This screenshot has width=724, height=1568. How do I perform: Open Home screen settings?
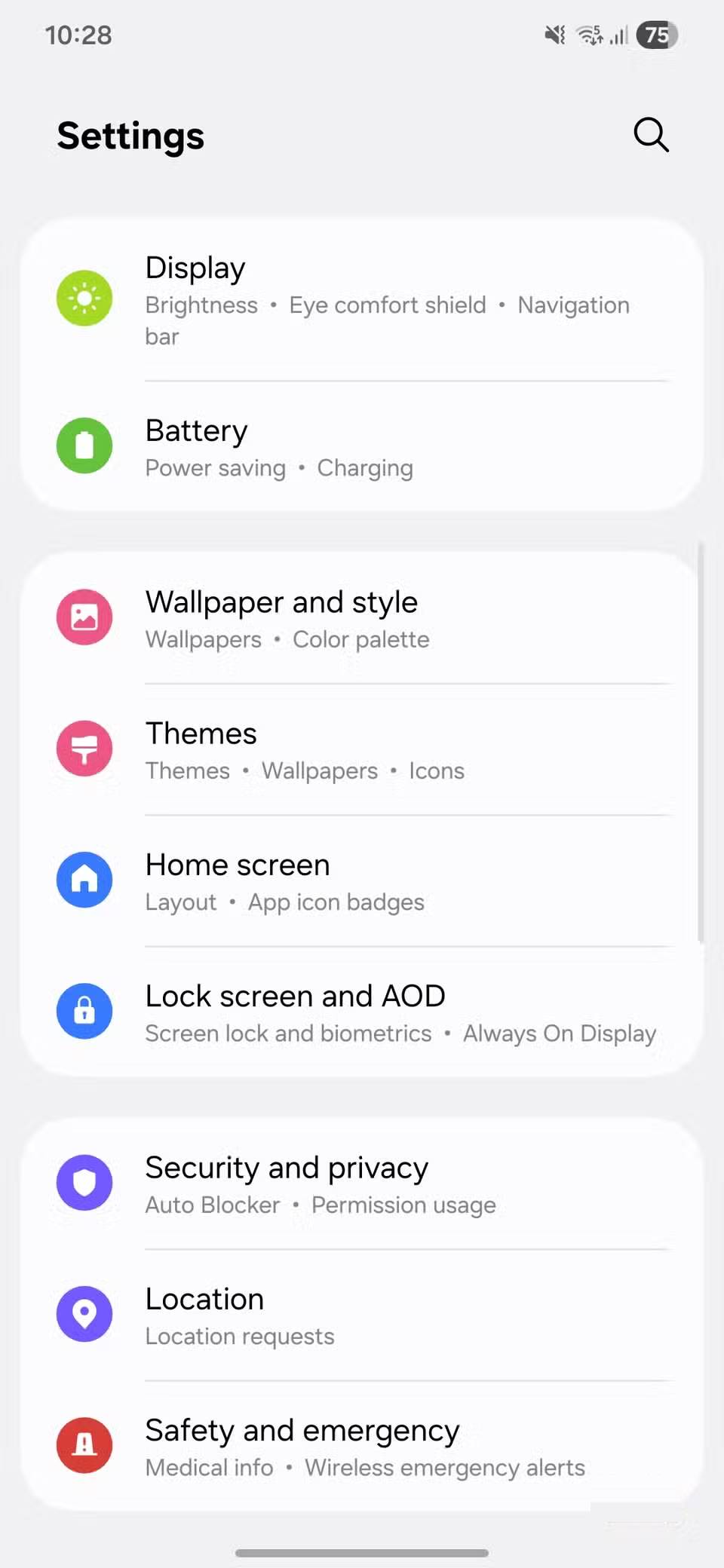pyautogui.click(x=362, y=880)
